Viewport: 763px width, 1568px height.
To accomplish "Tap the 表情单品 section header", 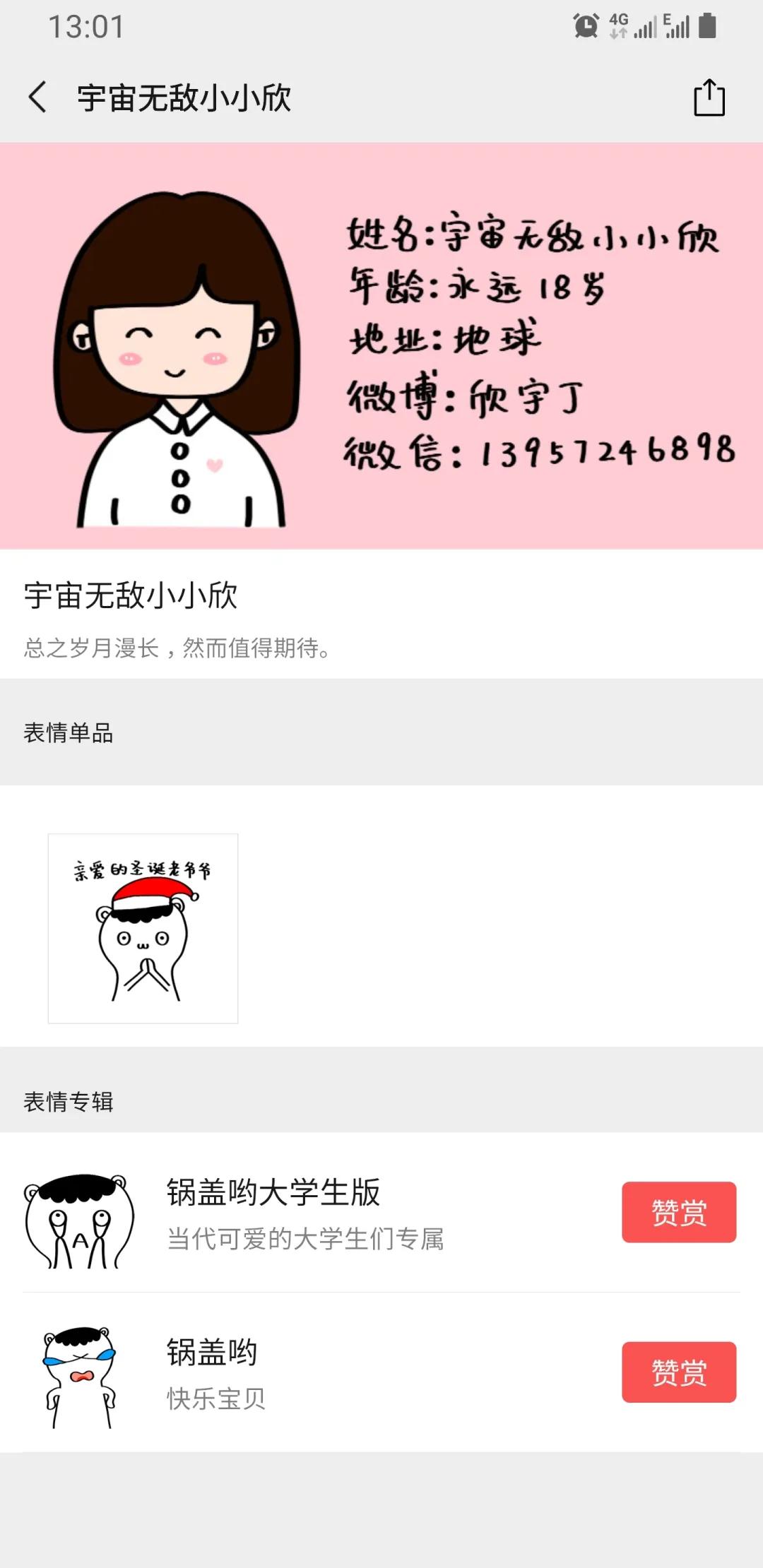I will 67,735.
